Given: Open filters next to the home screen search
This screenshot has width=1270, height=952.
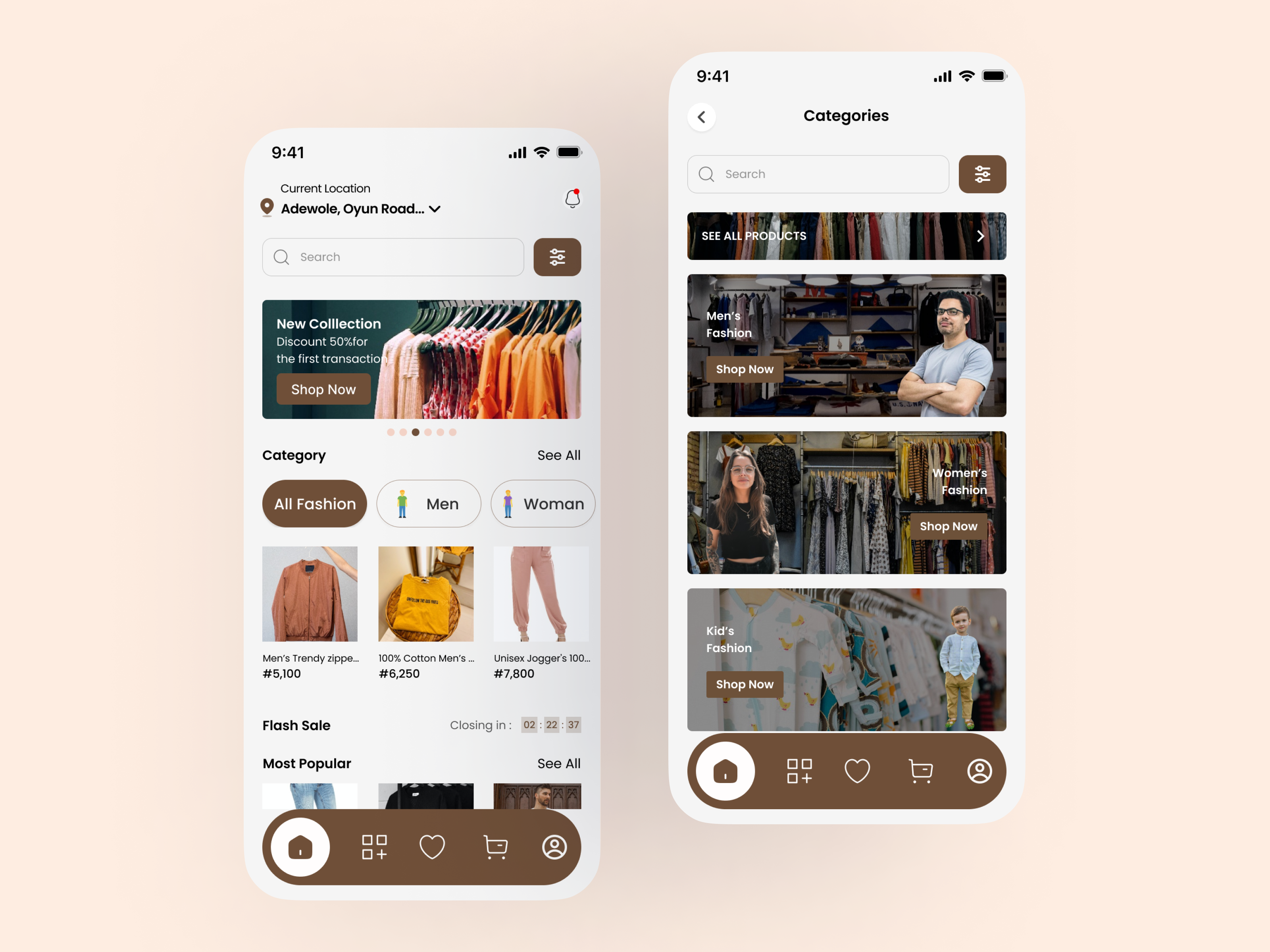Looking at the screenshot, I should 557,257.
